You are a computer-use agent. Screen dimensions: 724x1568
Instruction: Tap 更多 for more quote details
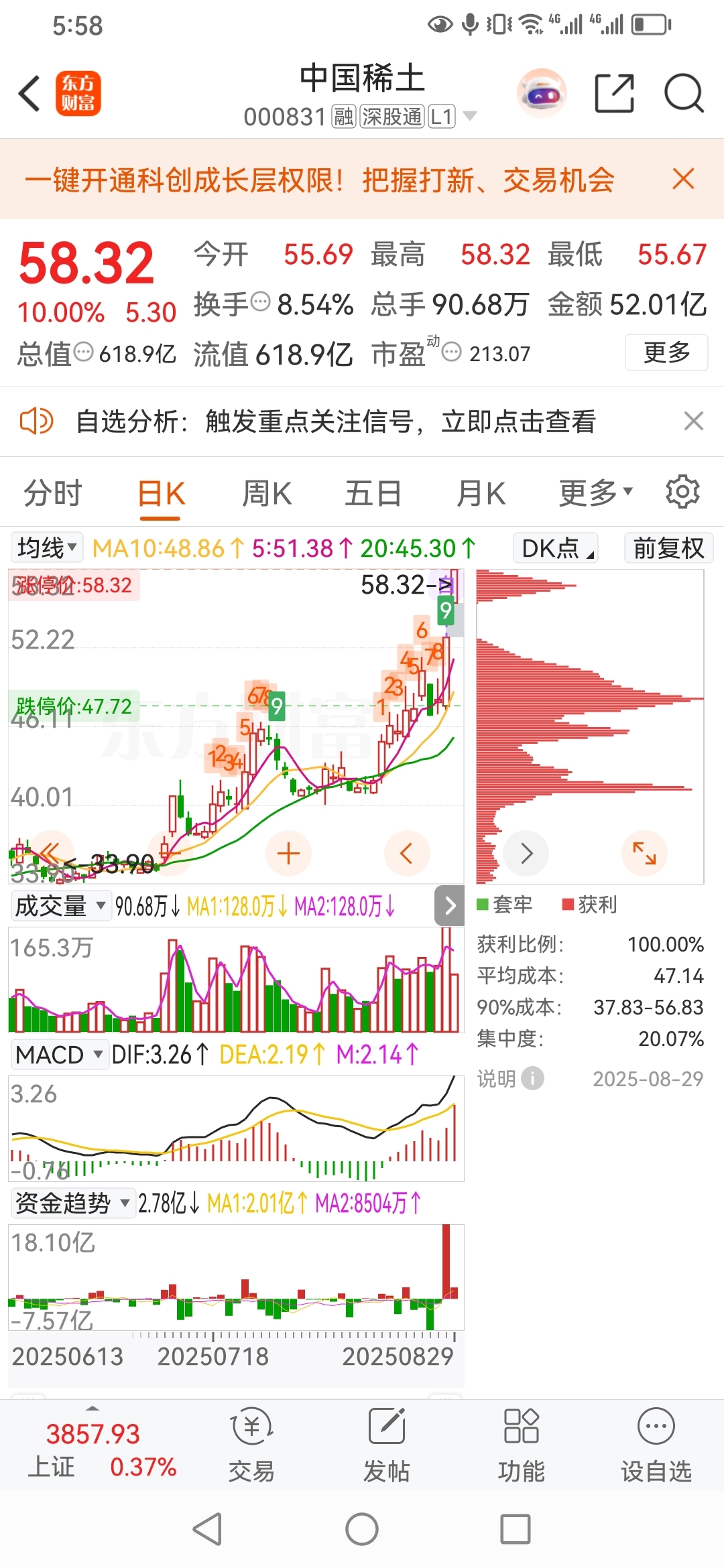[x=666, y=352]
